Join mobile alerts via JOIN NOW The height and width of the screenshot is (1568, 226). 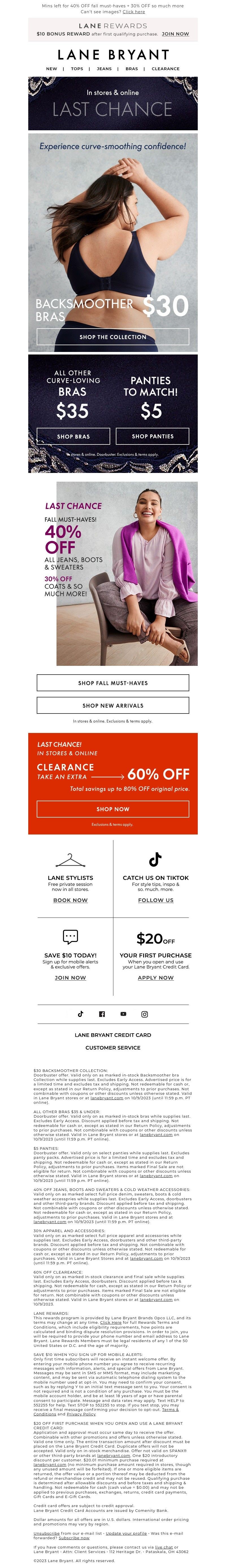coord(70,977)
